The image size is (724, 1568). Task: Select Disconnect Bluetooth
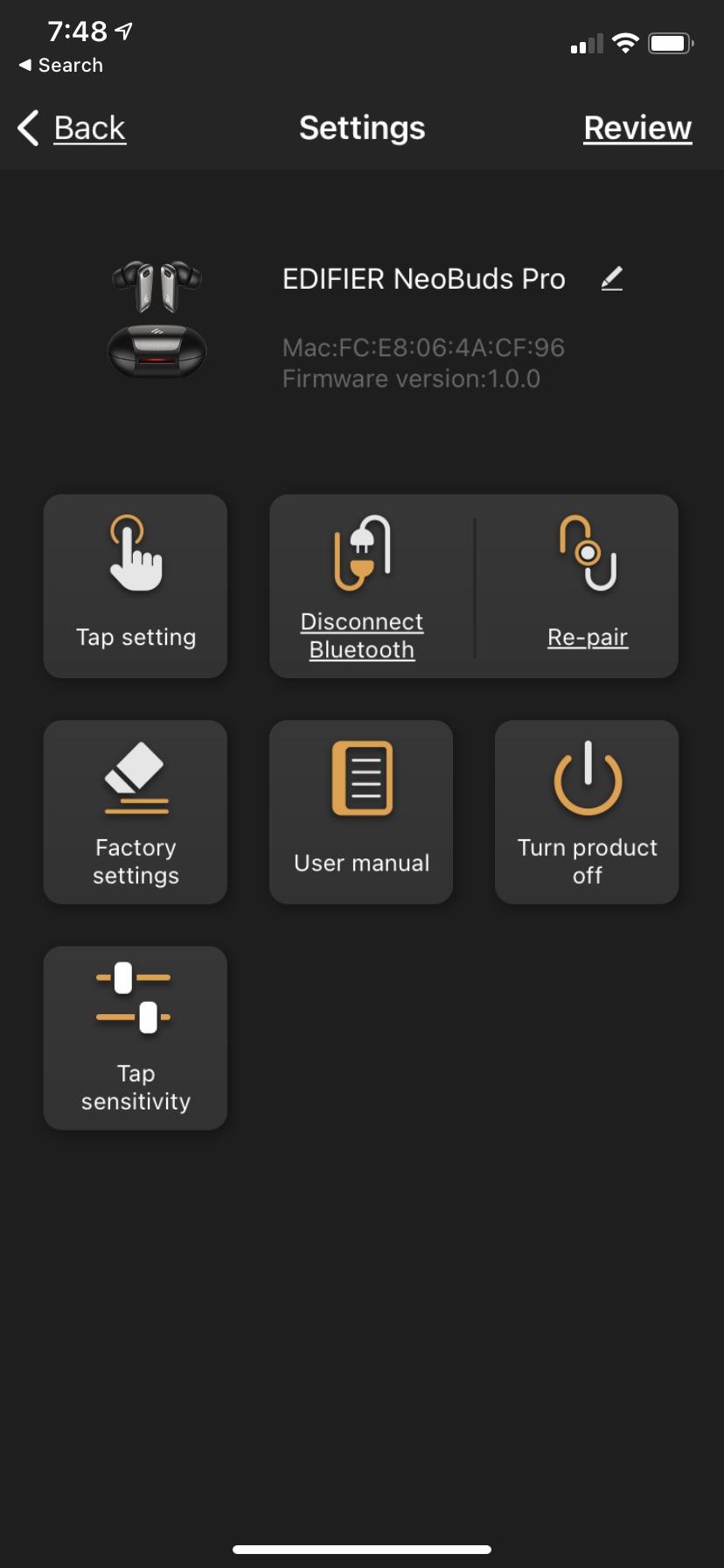tap(362, 586)
